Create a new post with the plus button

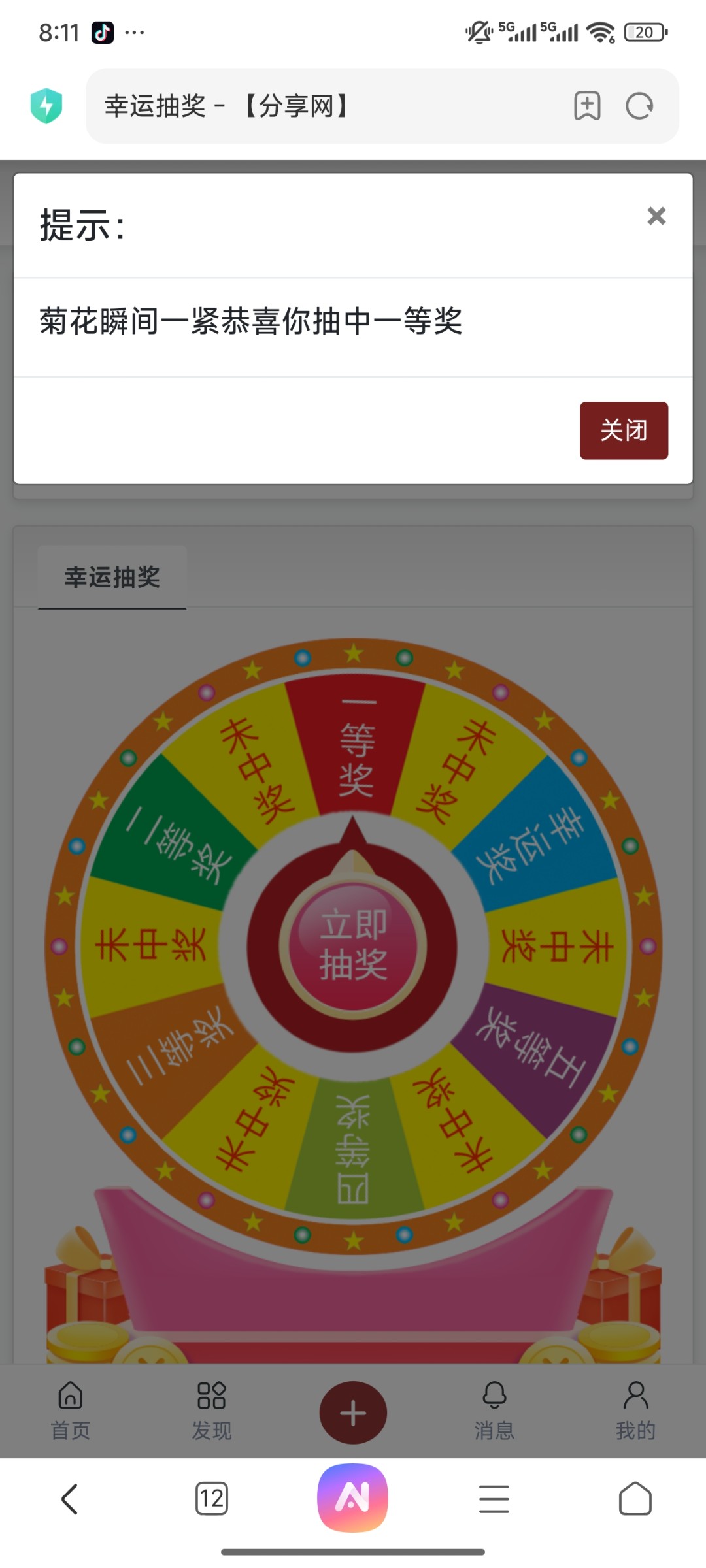[353, 1413]
